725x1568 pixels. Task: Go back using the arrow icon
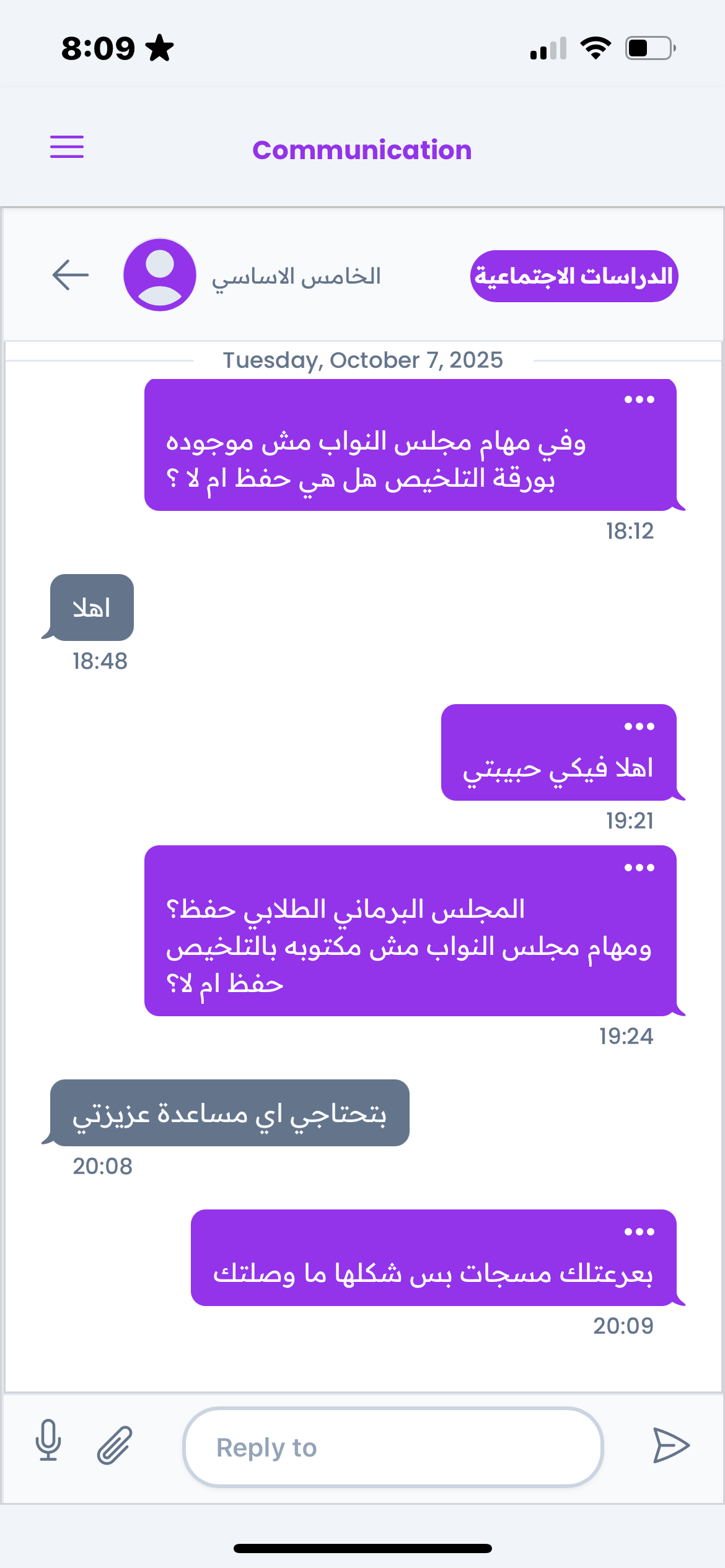pyautogui.click(x=71, y=275)
